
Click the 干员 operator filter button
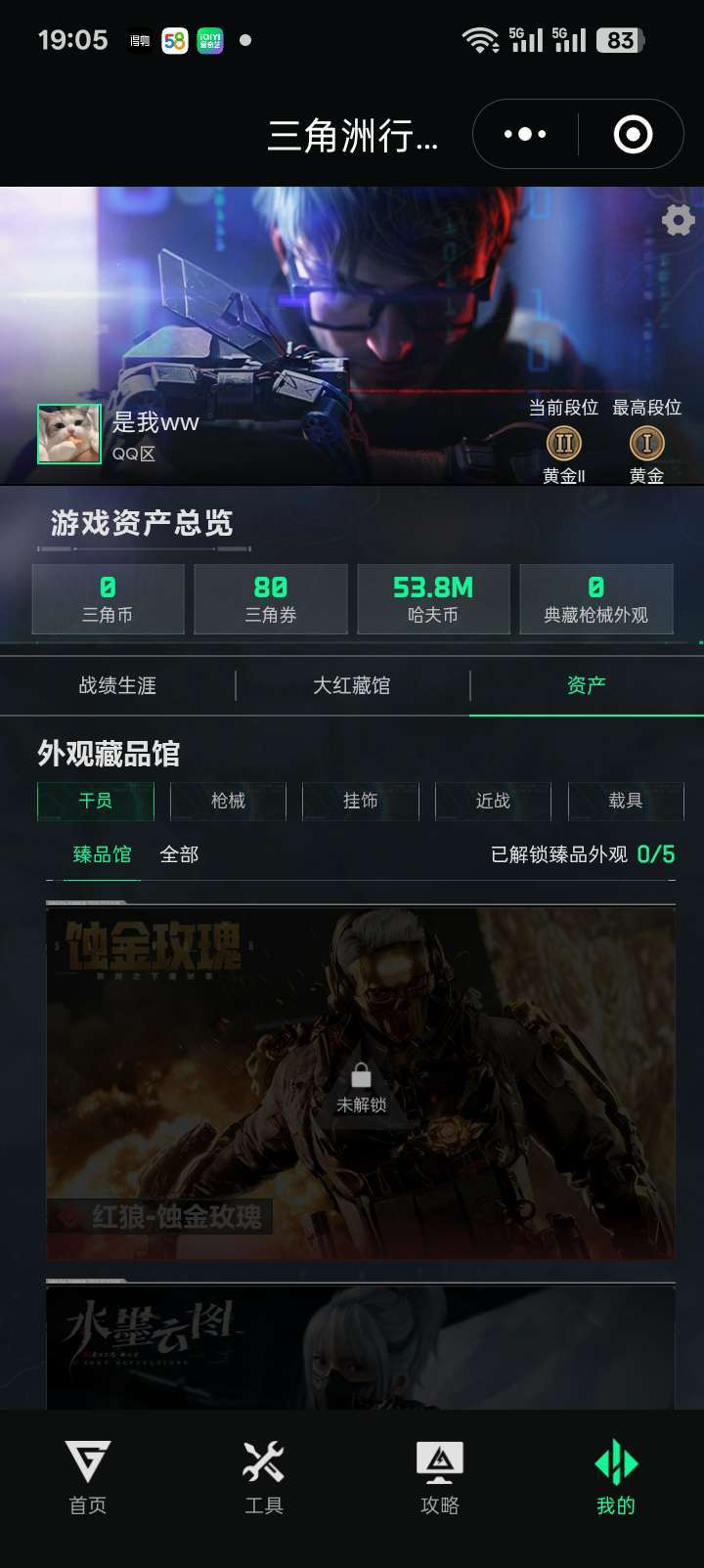pyautogui.click(x=94, y=801)
